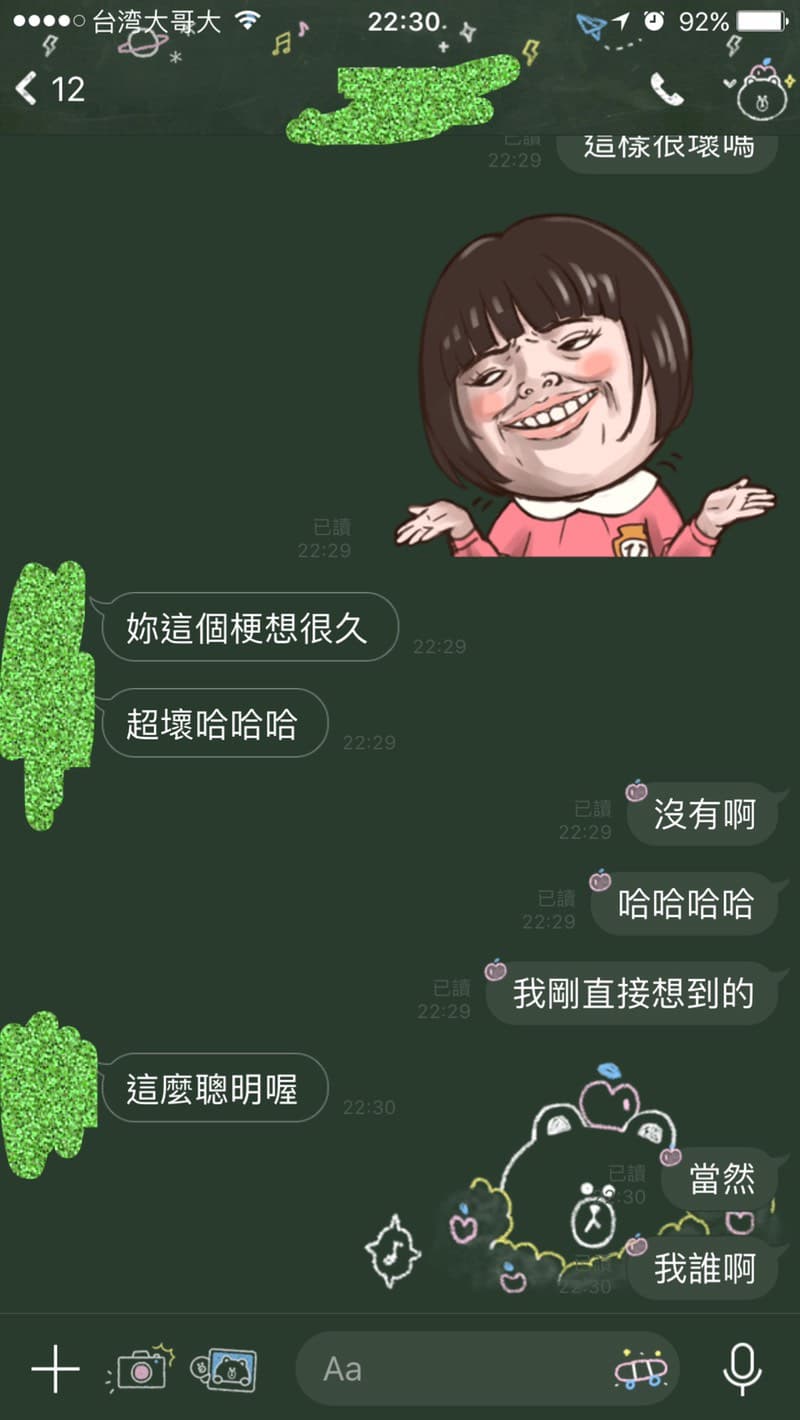Open the camera to take a photo
This screenshot has height=1420, width=800.
[x=142, y=1368]
